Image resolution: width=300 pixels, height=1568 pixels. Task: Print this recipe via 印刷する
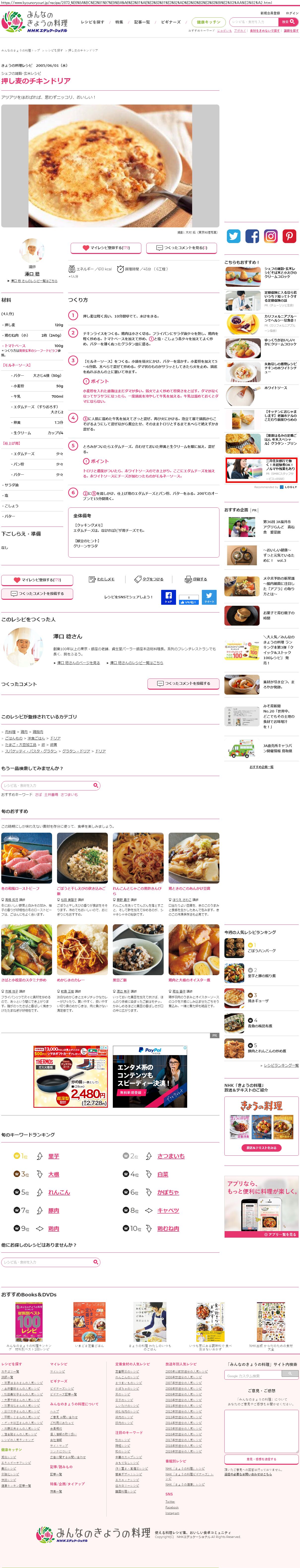[x=196, y=579]
